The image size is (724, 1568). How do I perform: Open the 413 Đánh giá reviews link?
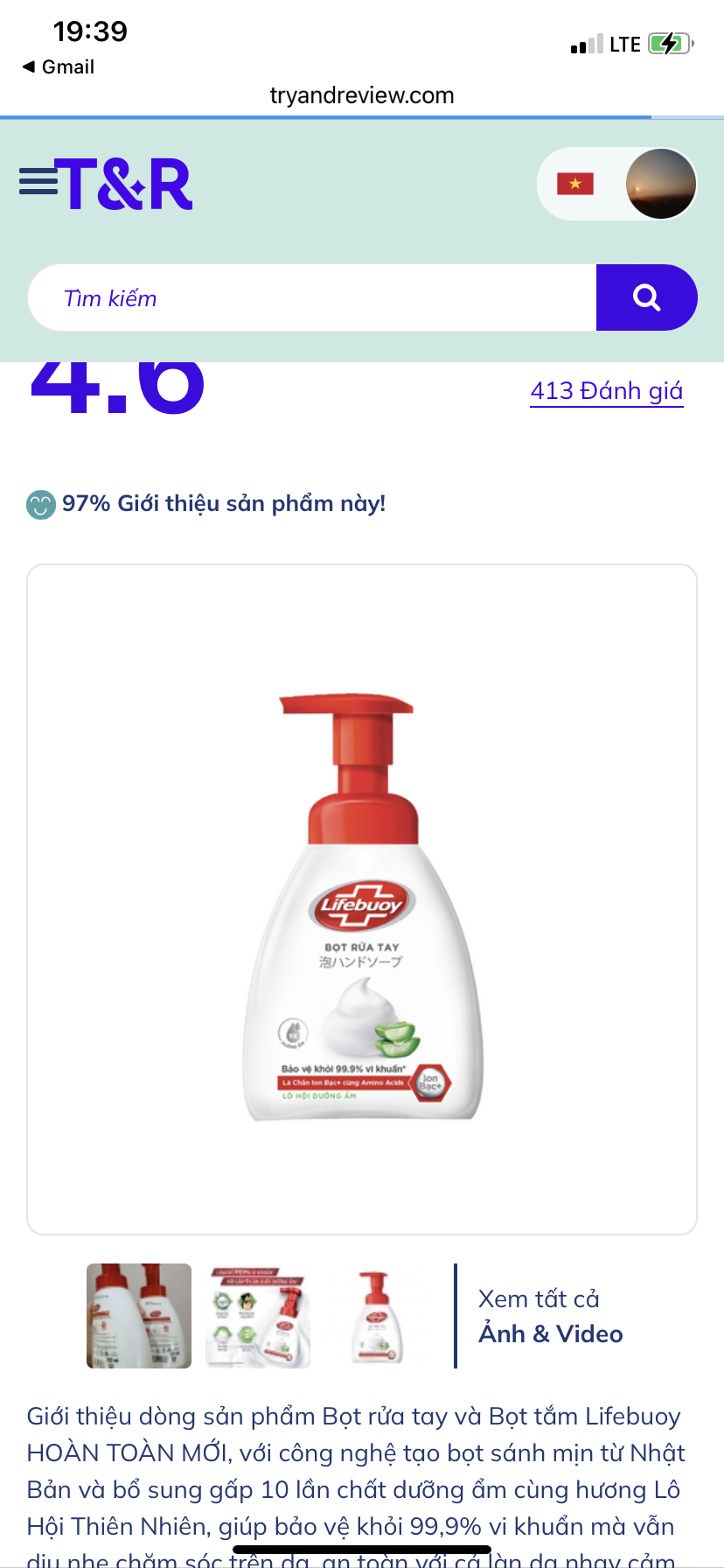pos(607,391)
